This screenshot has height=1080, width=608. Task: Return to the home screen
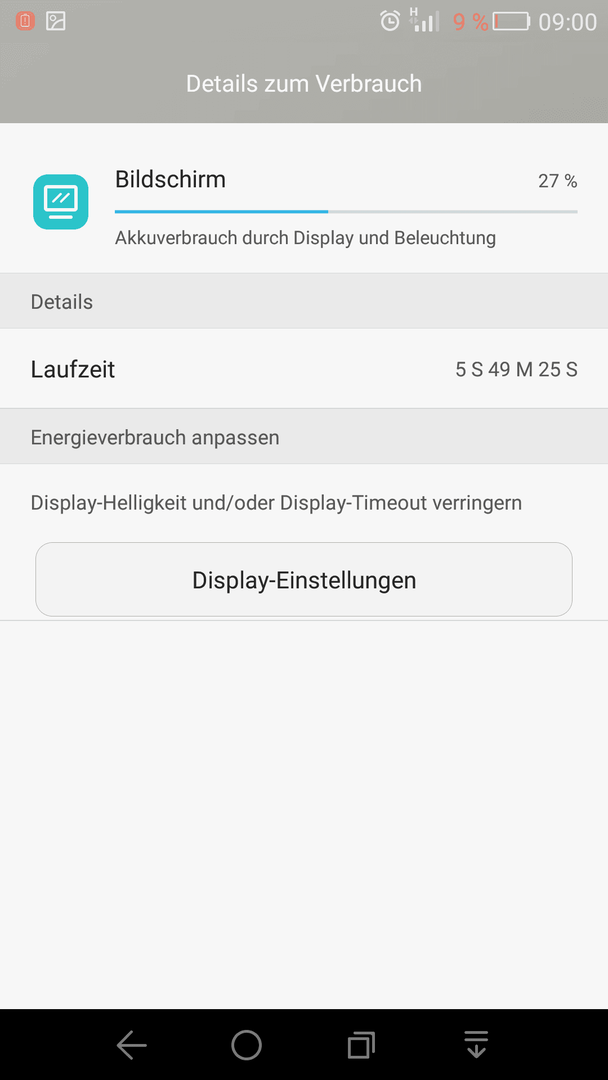247,1046
